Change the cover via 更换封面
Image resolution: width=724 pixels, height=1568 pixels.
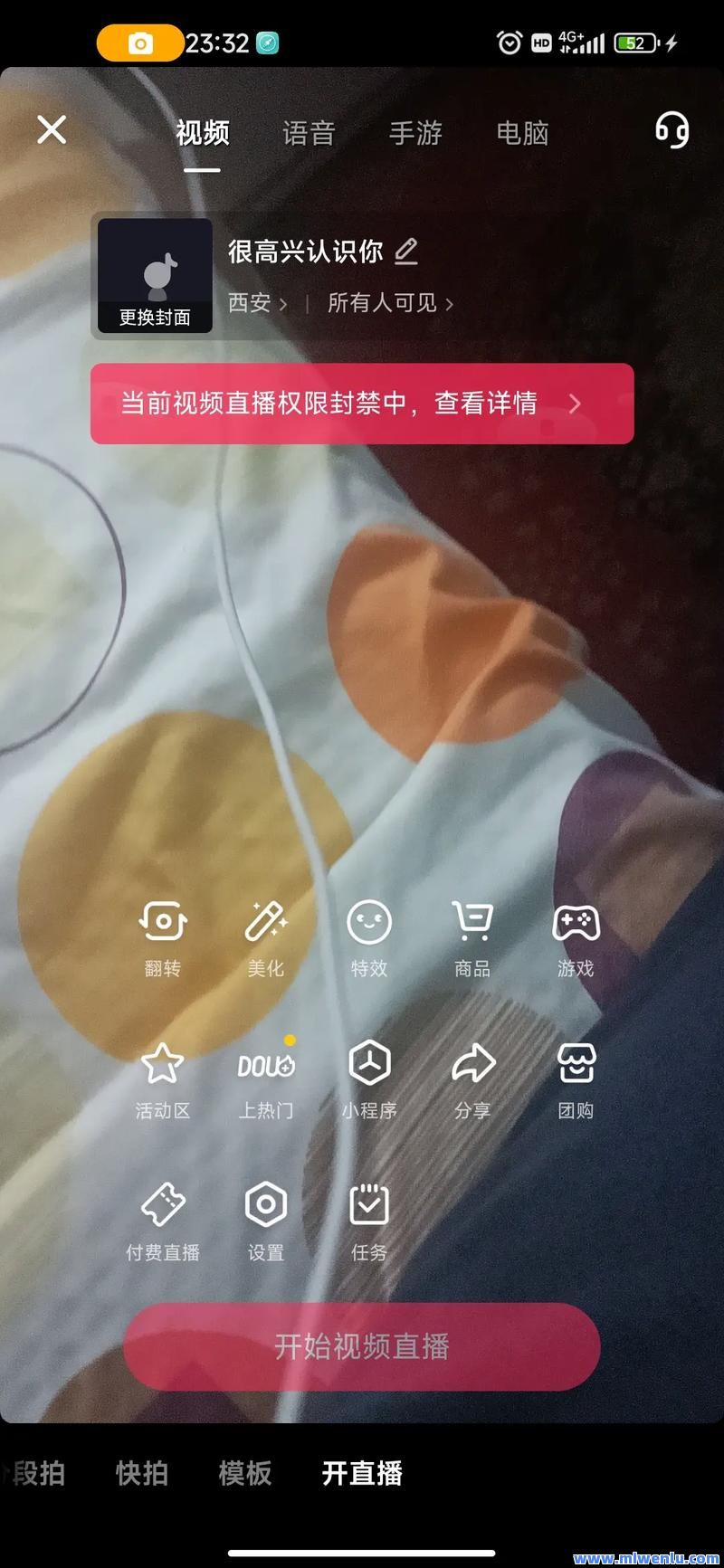click(155, 276)
